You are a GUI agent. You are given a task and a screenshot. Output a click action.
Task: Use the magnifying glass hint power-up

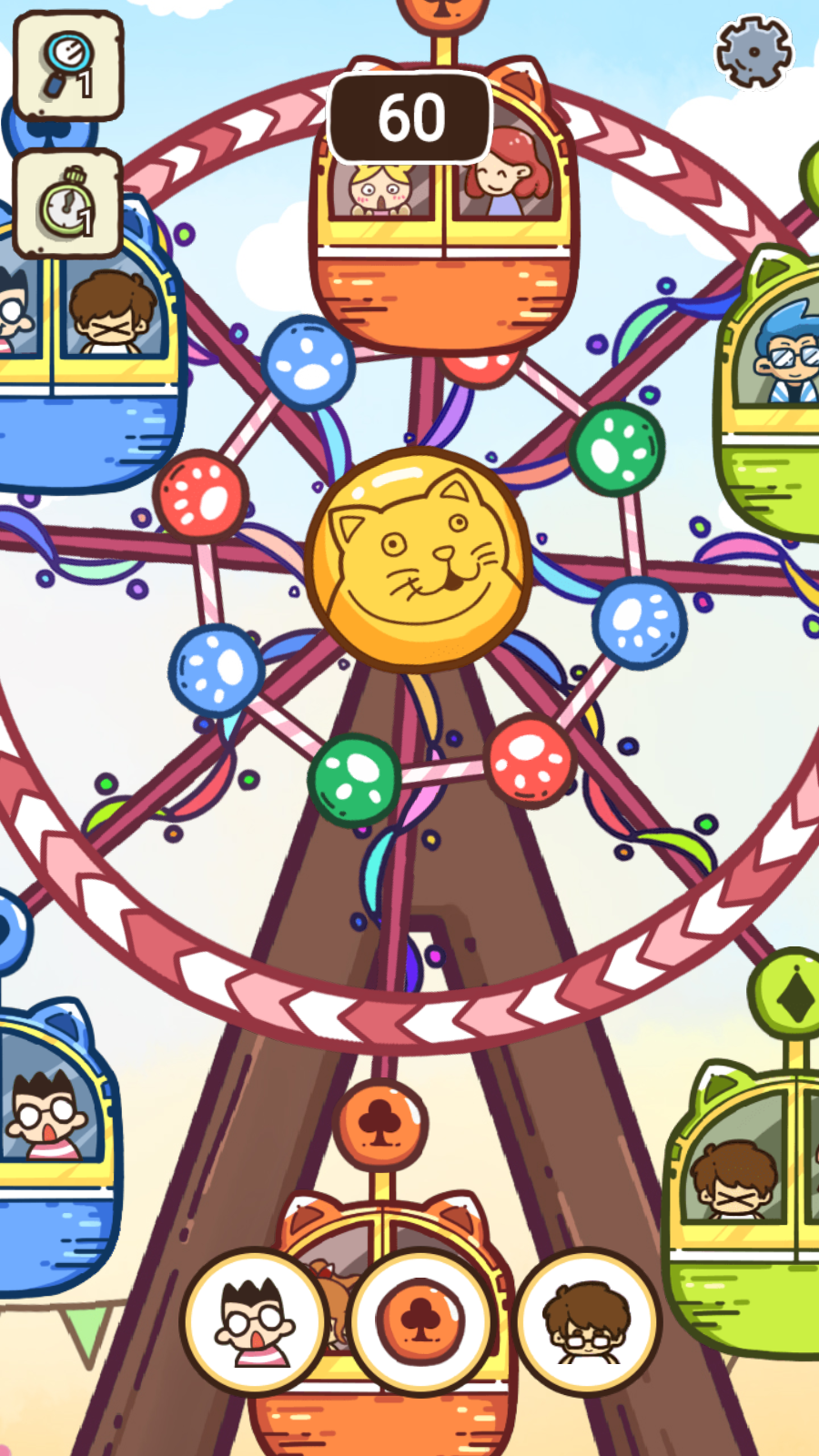(x=68, y=66)
